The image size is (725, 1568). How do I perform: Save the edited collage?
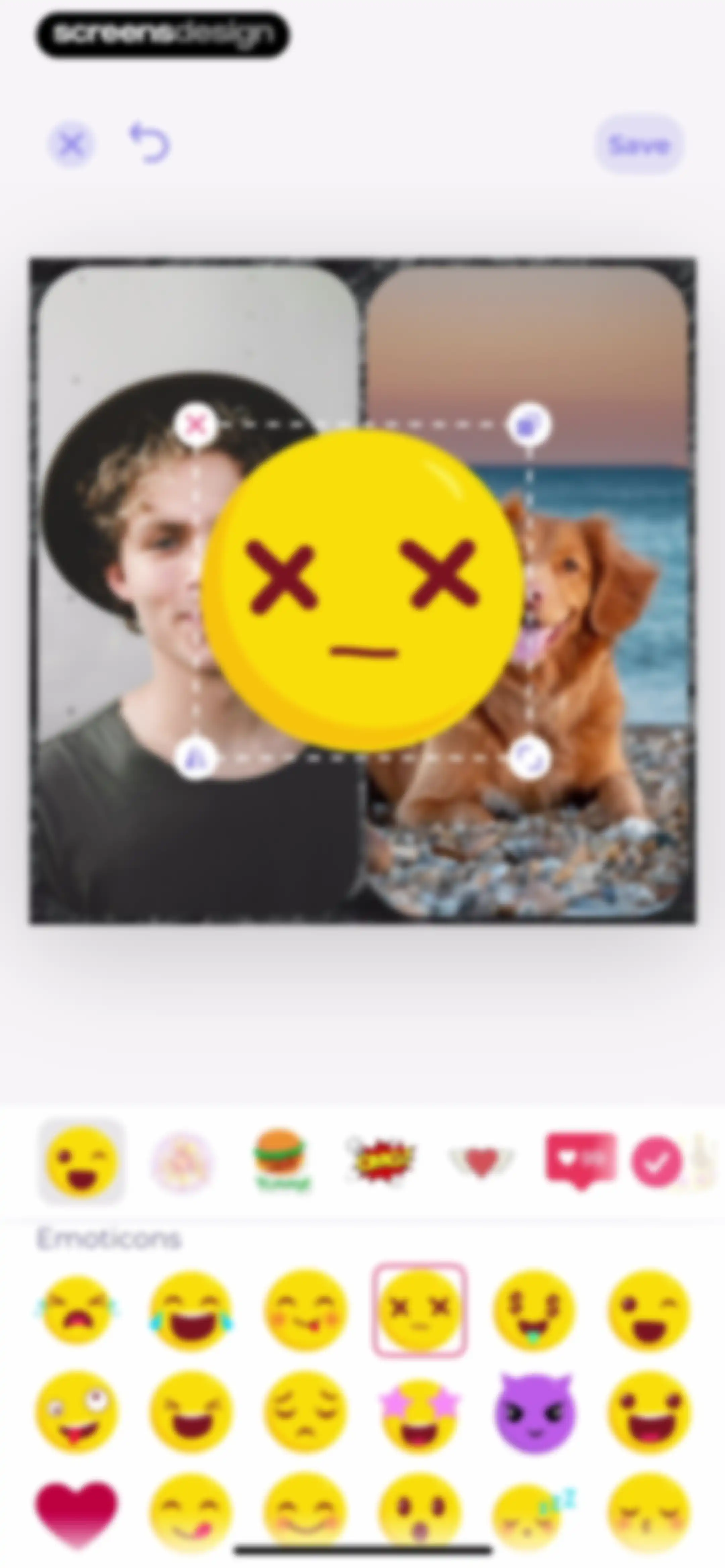point(640,145)
